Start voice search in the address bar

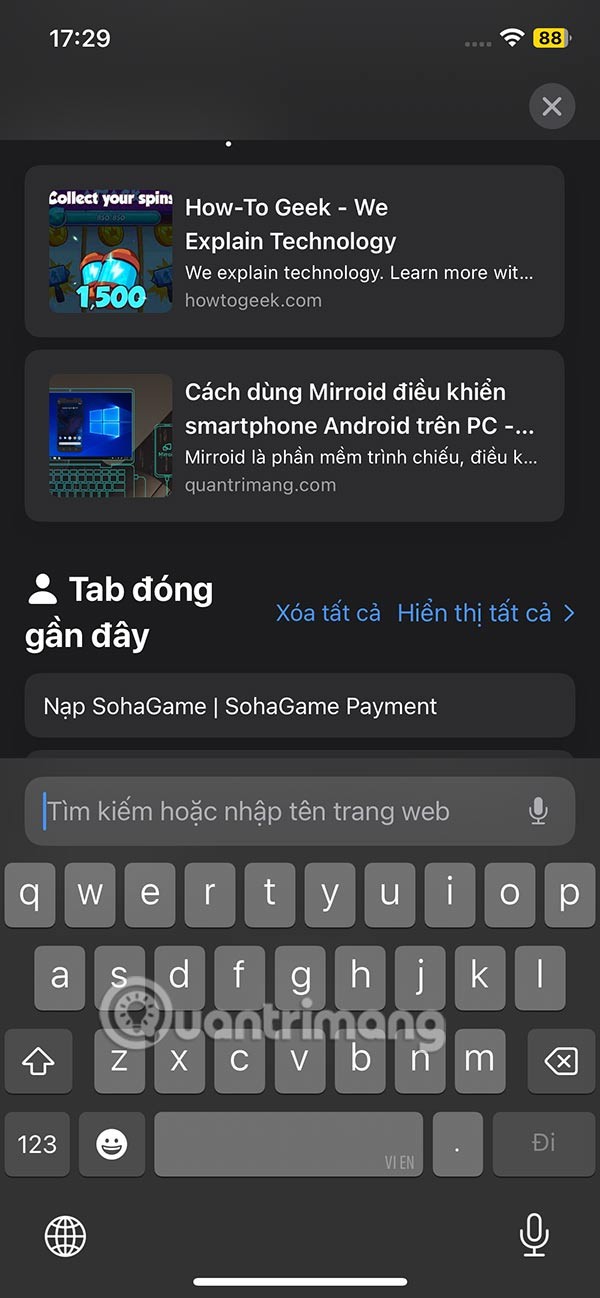pyautogui.click(x=539, y=811)
